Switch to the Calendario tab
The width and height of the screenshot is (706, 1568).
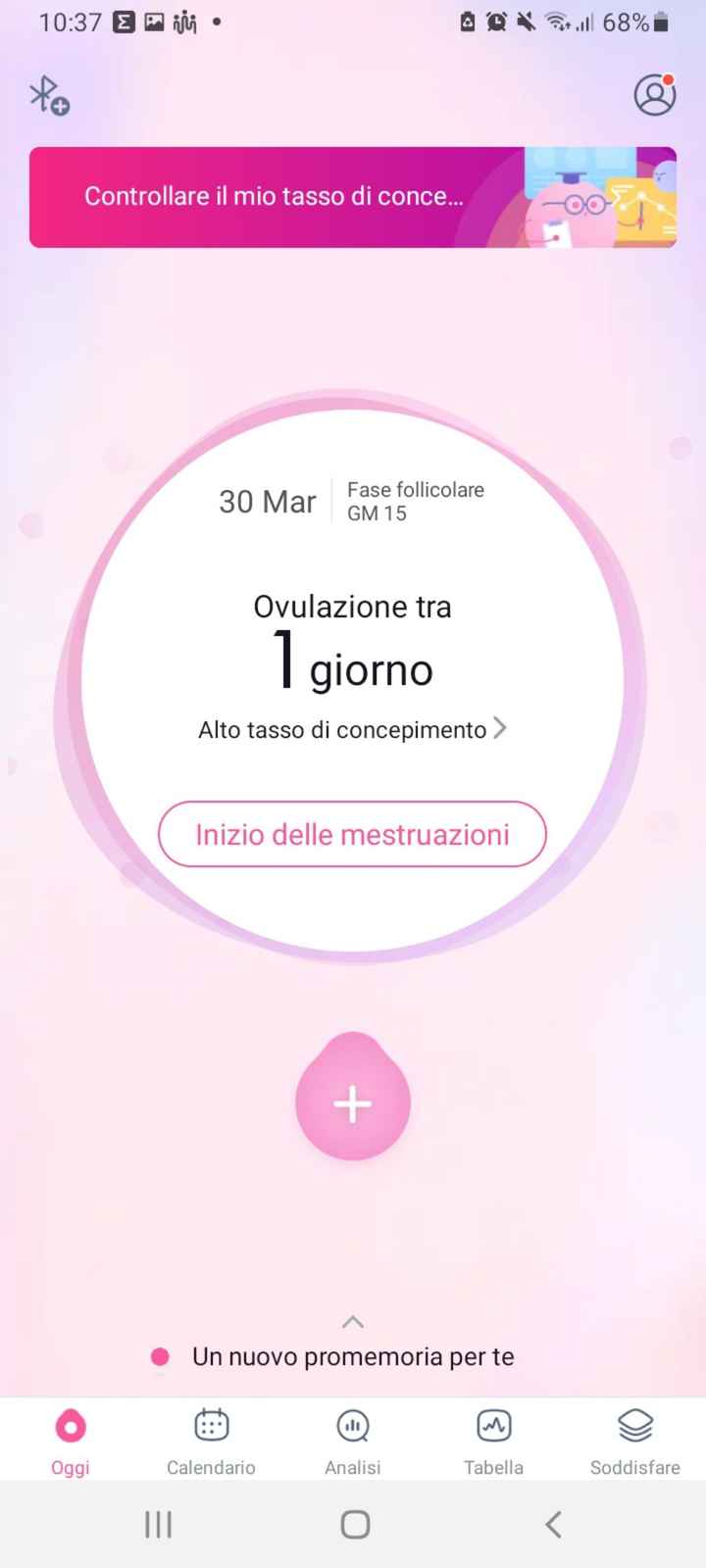210,1441
